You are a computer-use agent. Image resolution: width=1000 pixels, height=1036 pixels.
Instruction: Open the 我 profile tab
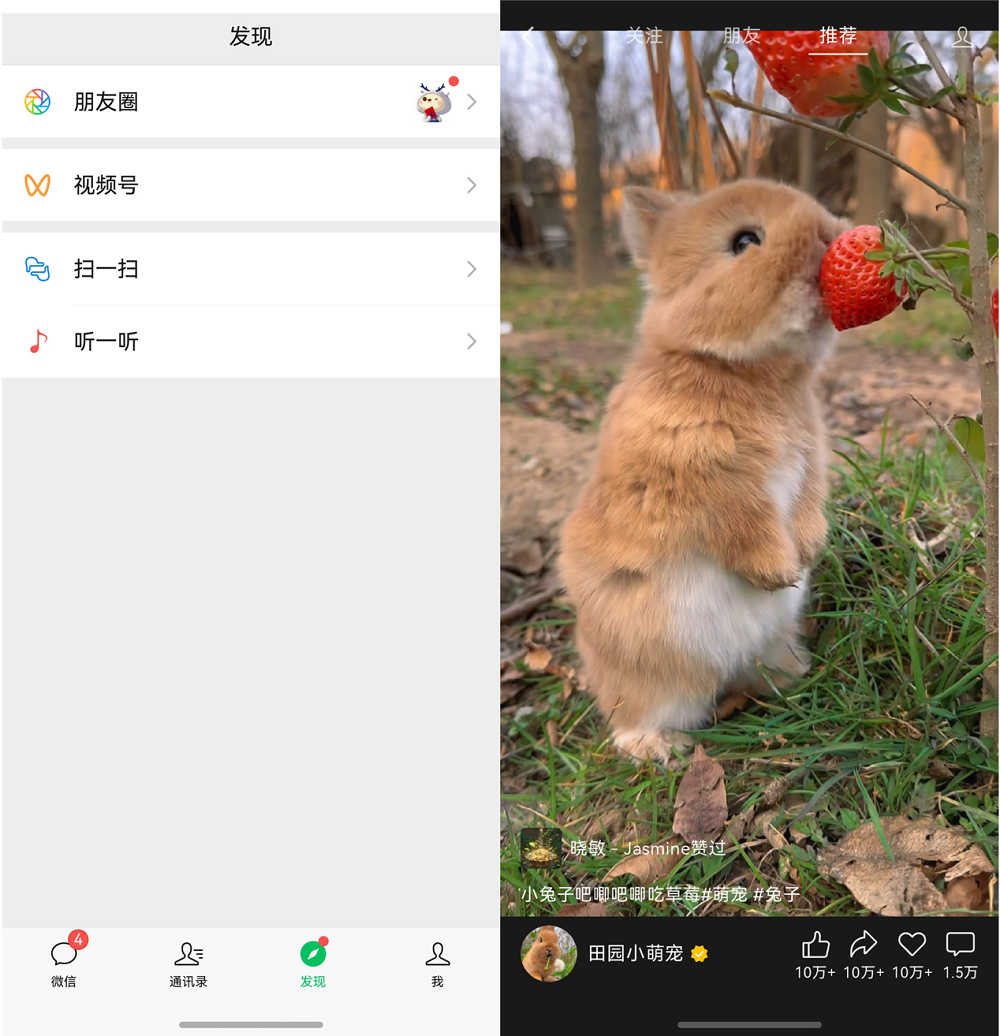point(437,964)
